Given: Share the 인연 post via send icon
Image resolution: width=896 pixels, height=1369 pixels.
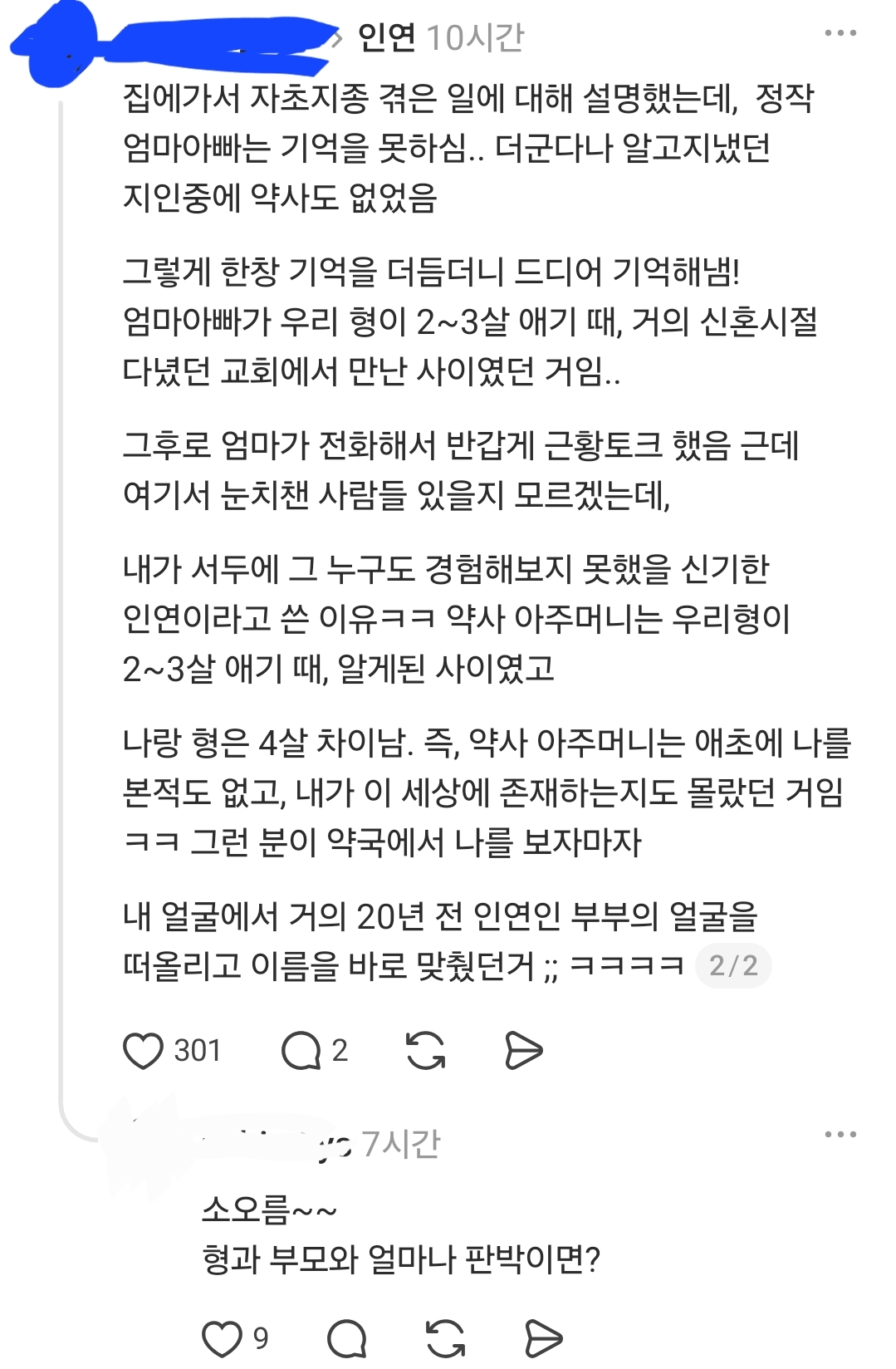Looking at the screenshot, I should pyautogui.click(x=523, y=1051).
